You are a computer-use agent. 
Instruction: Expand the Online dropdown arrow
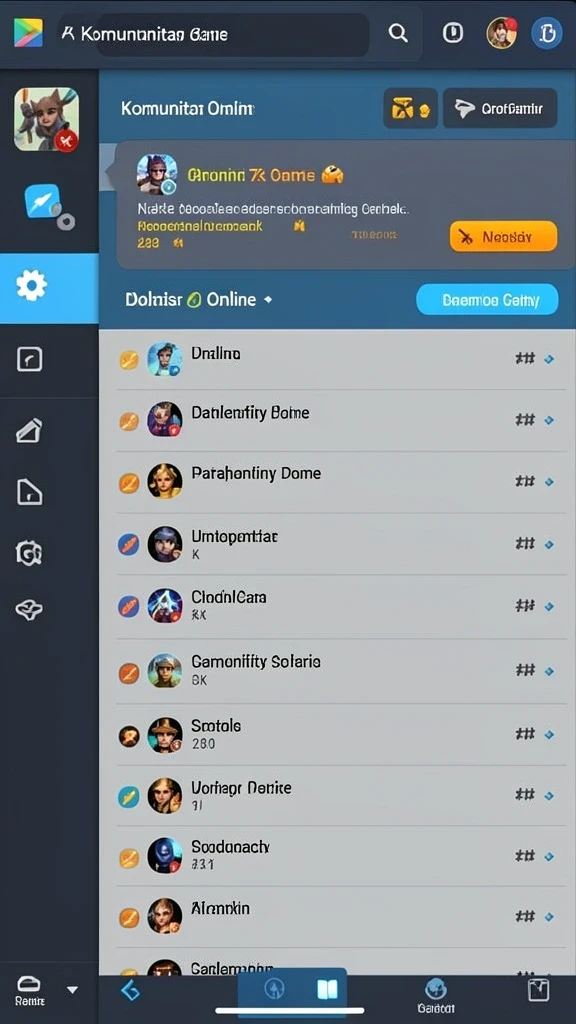point(268,300)
